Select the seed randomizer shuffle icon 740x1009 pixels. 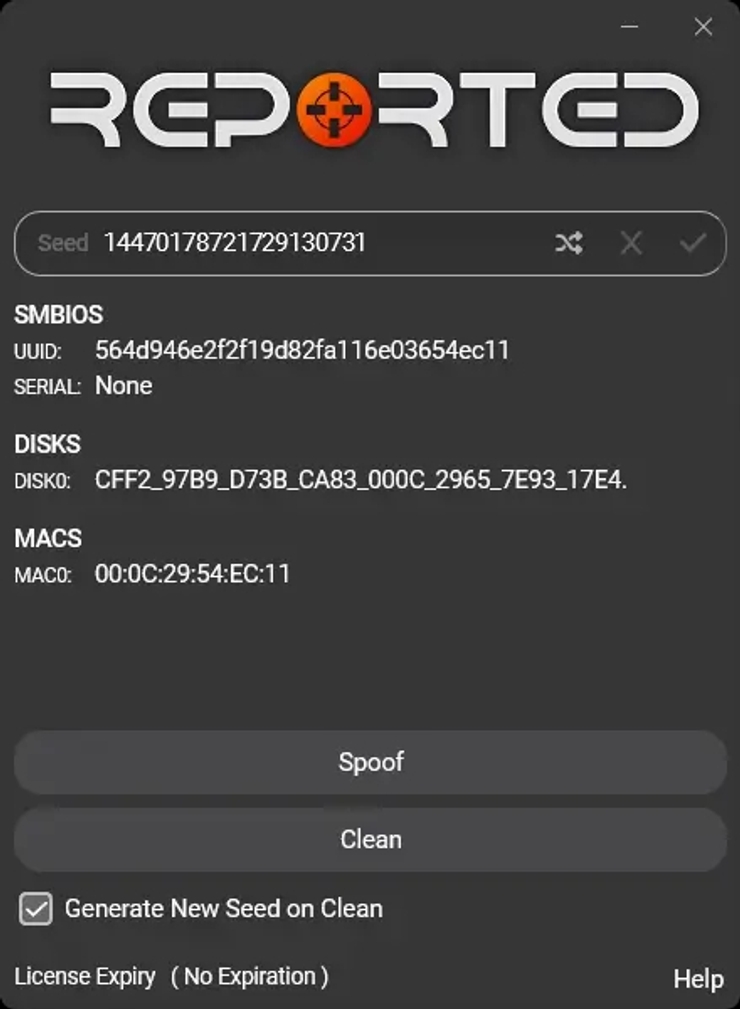(x=570, y=243)
